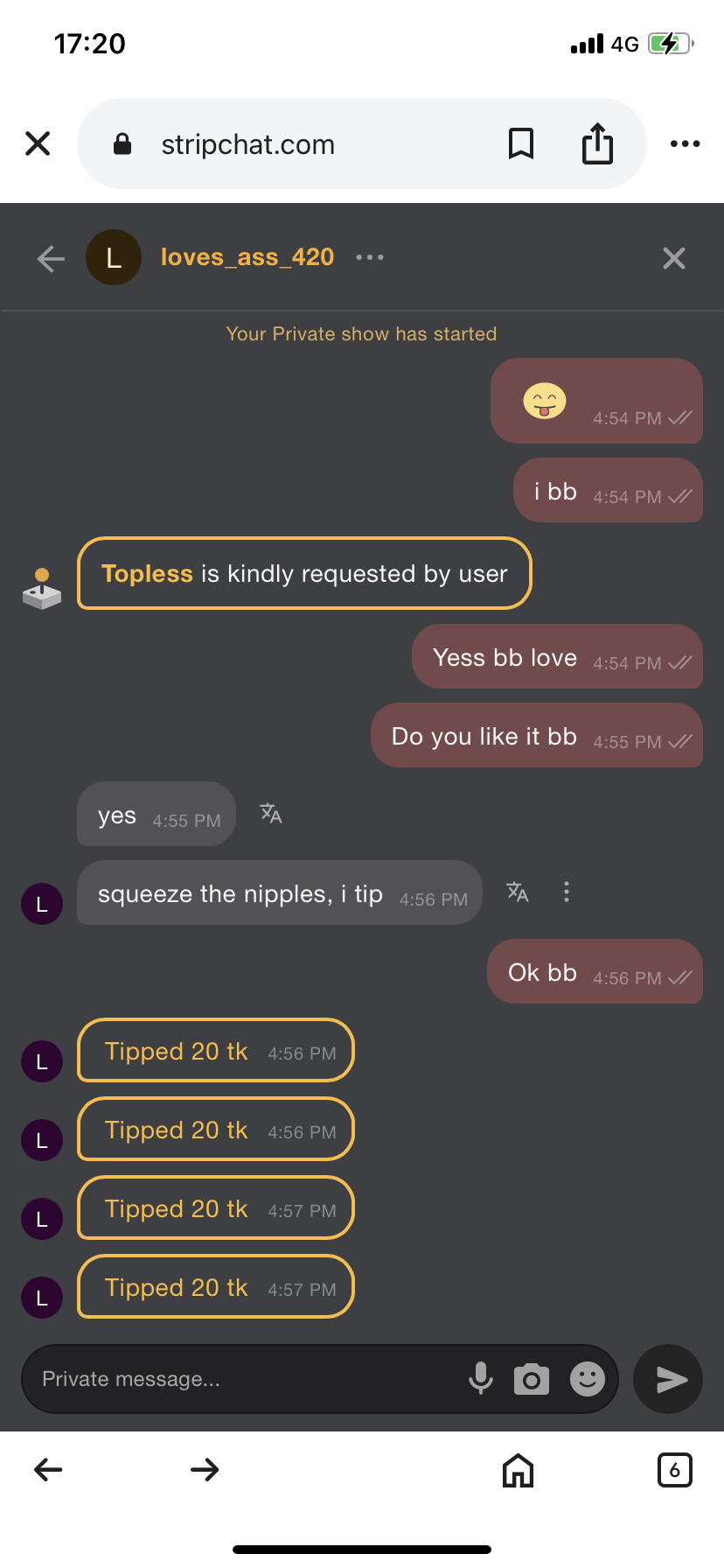This screenshot has height=1568, width=724.
Task: Open the loves_ass_420 username profile
Action: click(x=247, y=257)
